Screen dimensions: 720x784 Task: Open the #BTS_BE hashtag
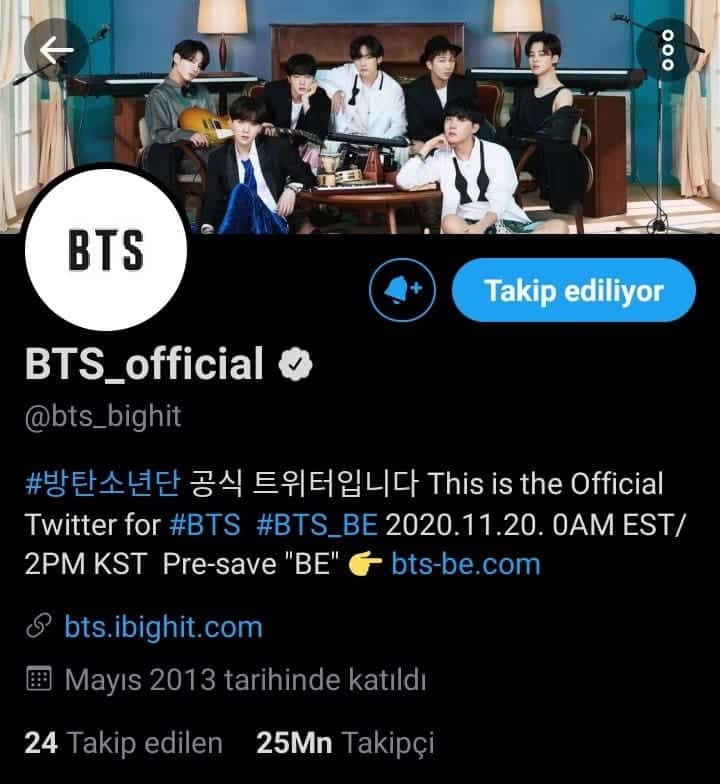click(x=316, y=523)
